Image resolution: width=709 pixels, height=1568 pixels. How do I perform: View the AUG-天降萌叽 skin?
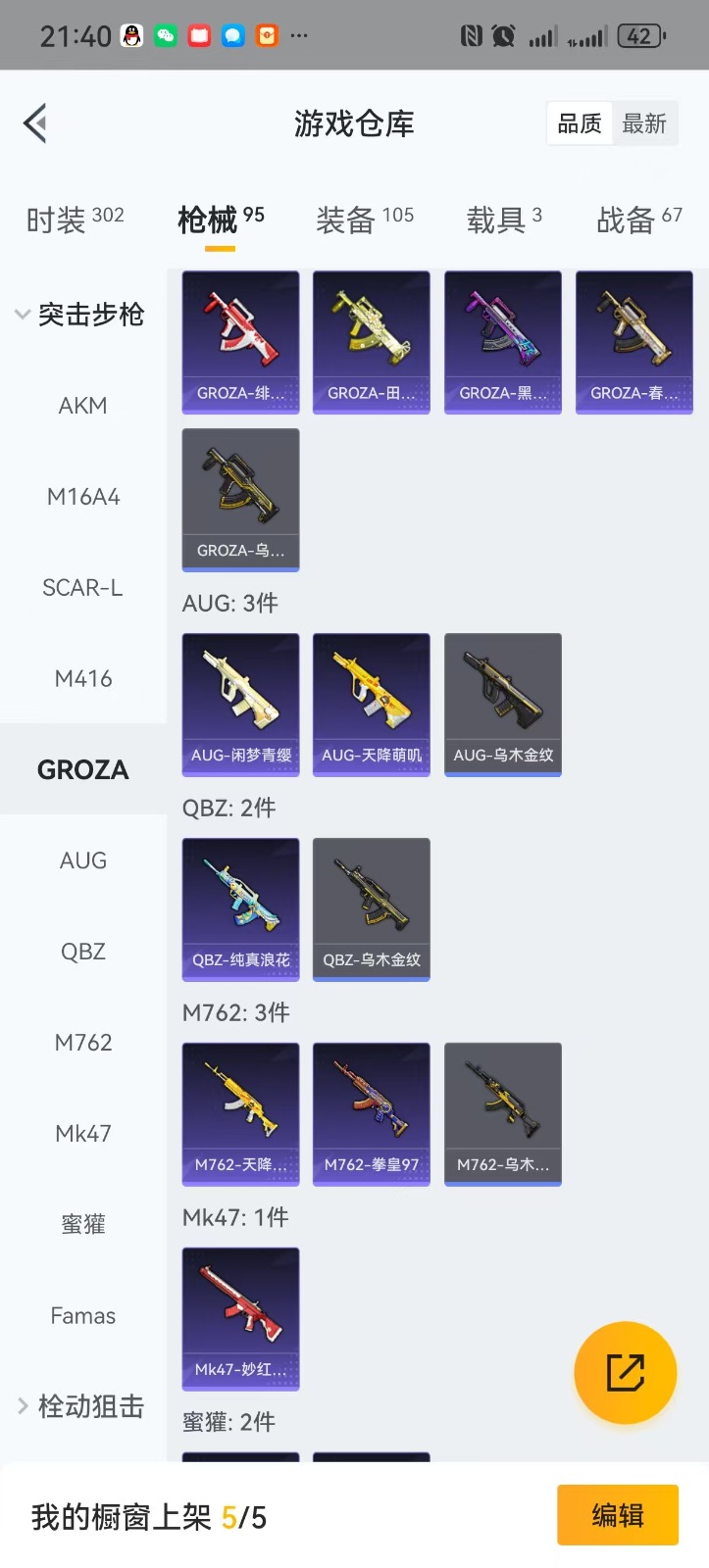[371, 704]
